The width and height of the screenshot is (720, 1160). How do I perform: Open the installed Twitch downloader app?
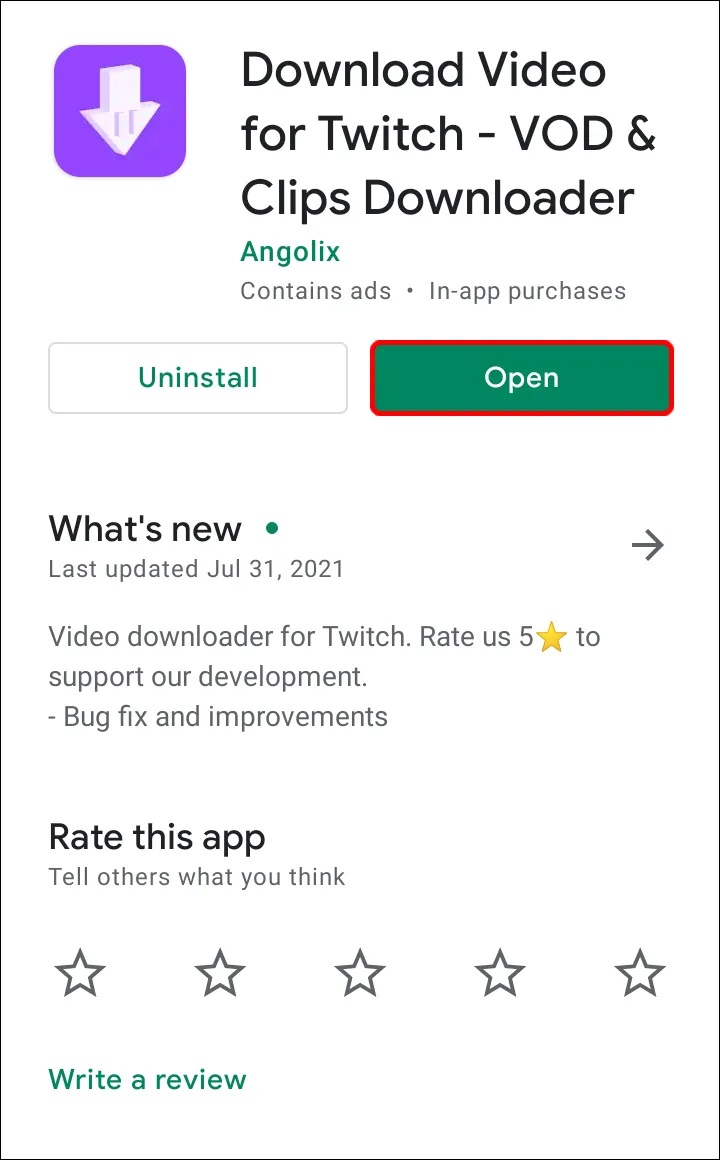(x=521, y=378)
